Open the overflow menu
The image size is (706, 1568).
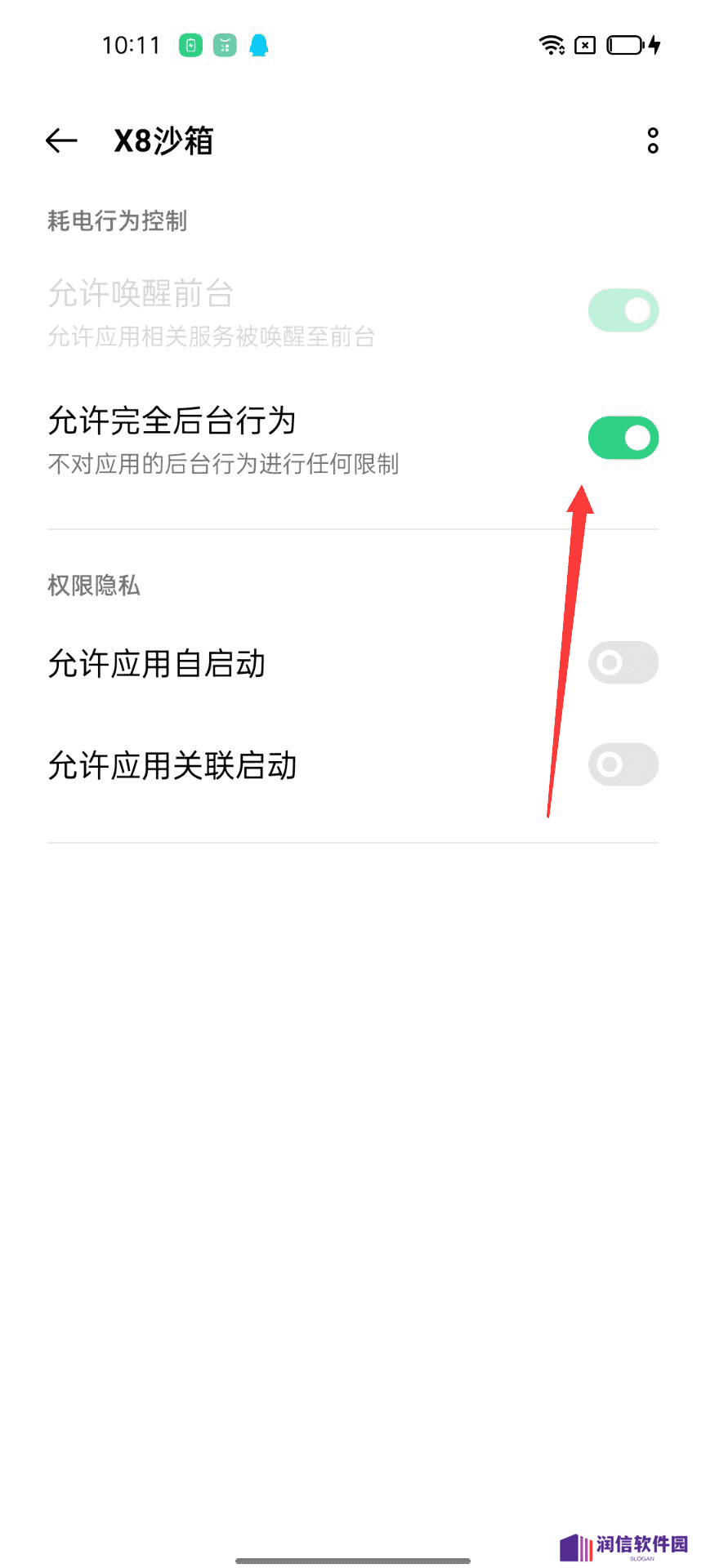(652, 140)
